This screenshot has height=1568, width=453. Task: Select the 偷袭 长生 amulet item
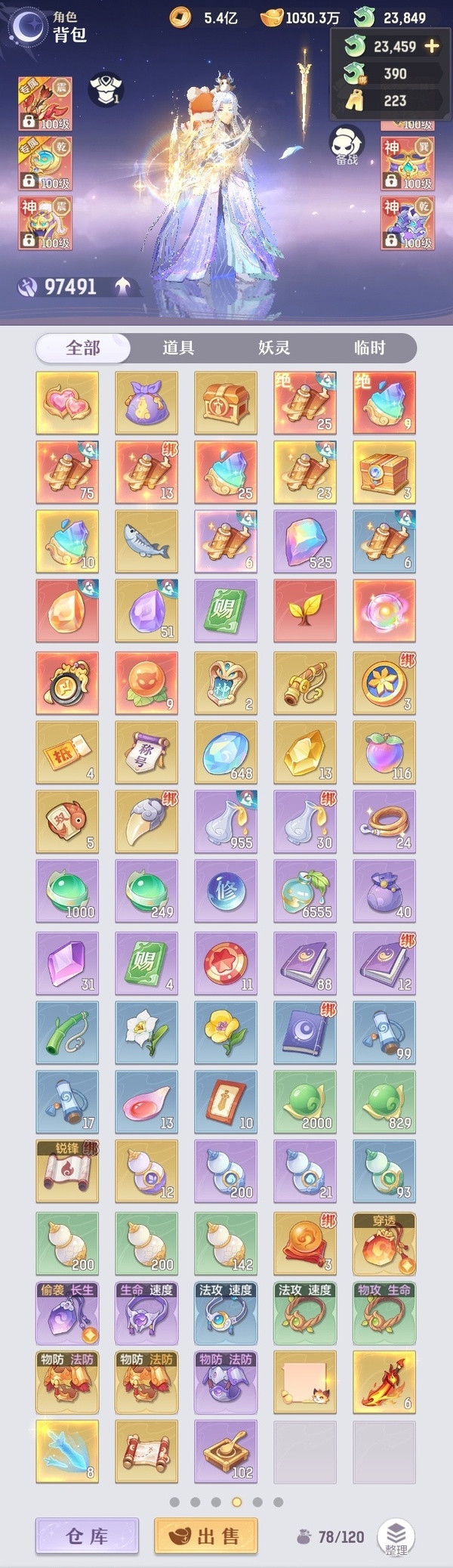coord(67,1313)
